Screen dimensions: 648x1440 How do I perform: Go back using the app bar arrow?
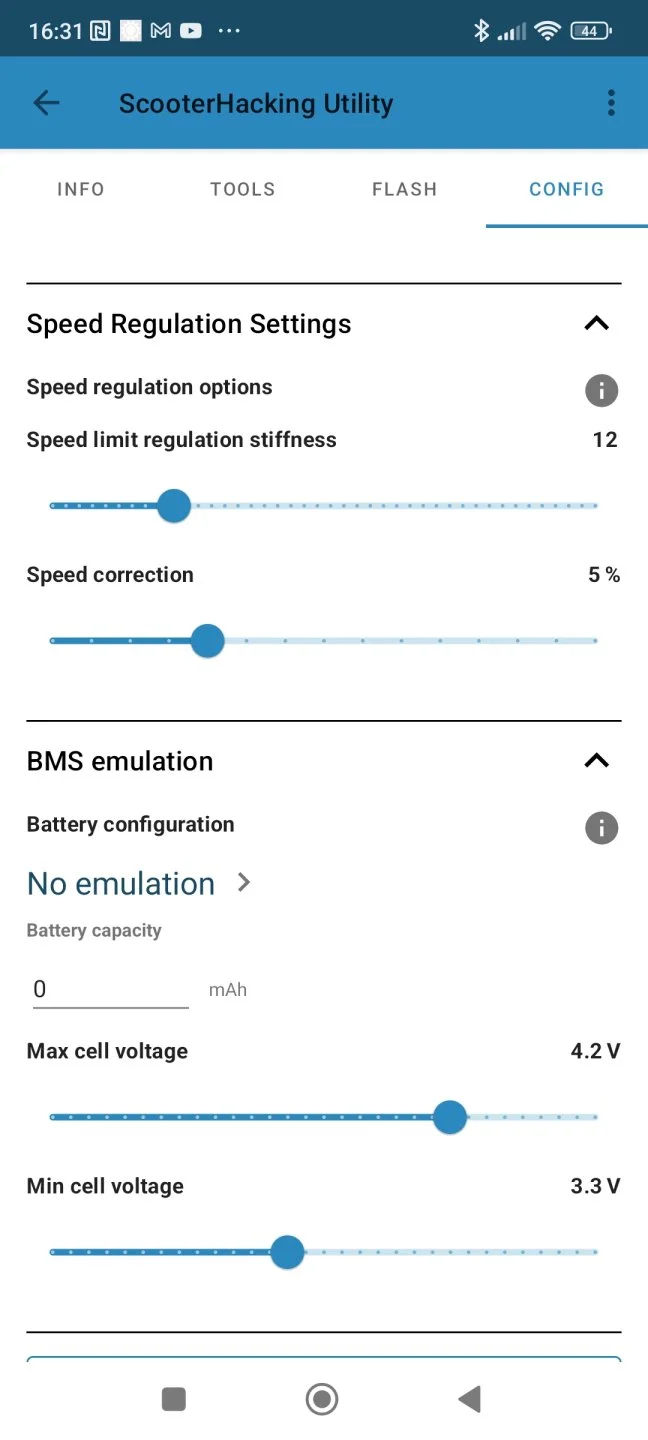point(46,103)
